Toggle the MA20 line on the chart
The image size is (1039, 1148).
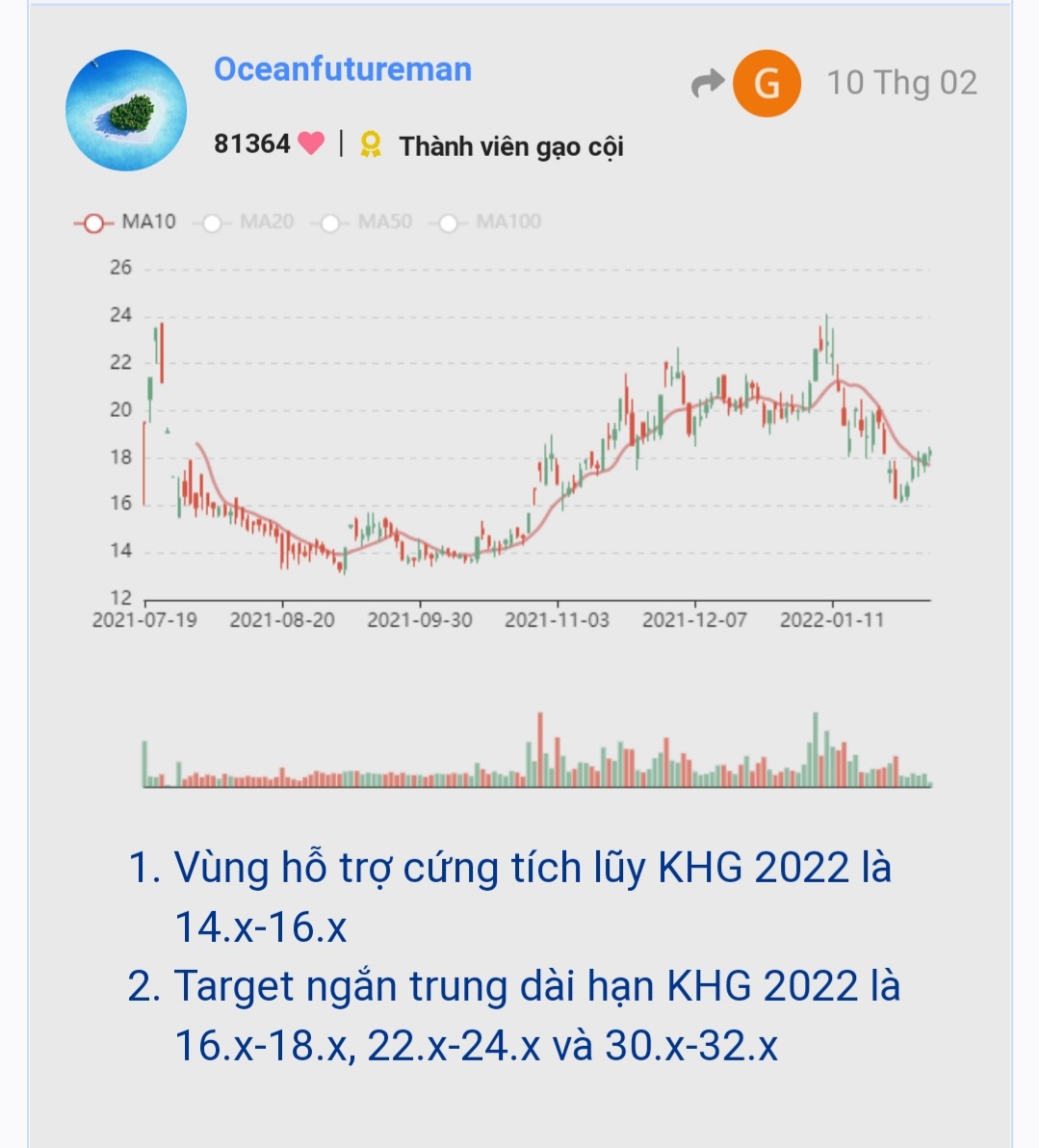245,222
